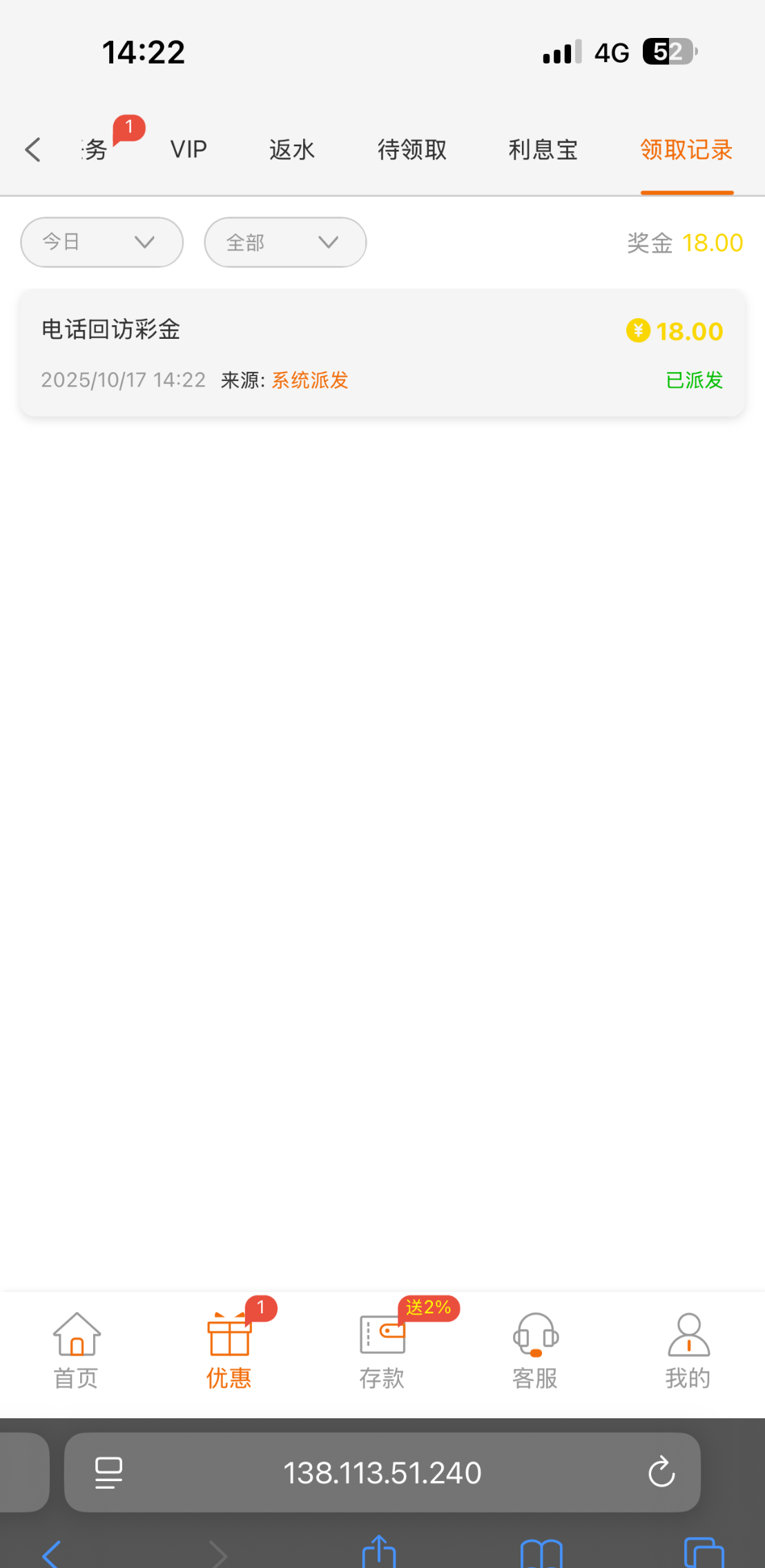
Task: Tap the address bar showing 138.113.51.240
Action: (382, 1472)
